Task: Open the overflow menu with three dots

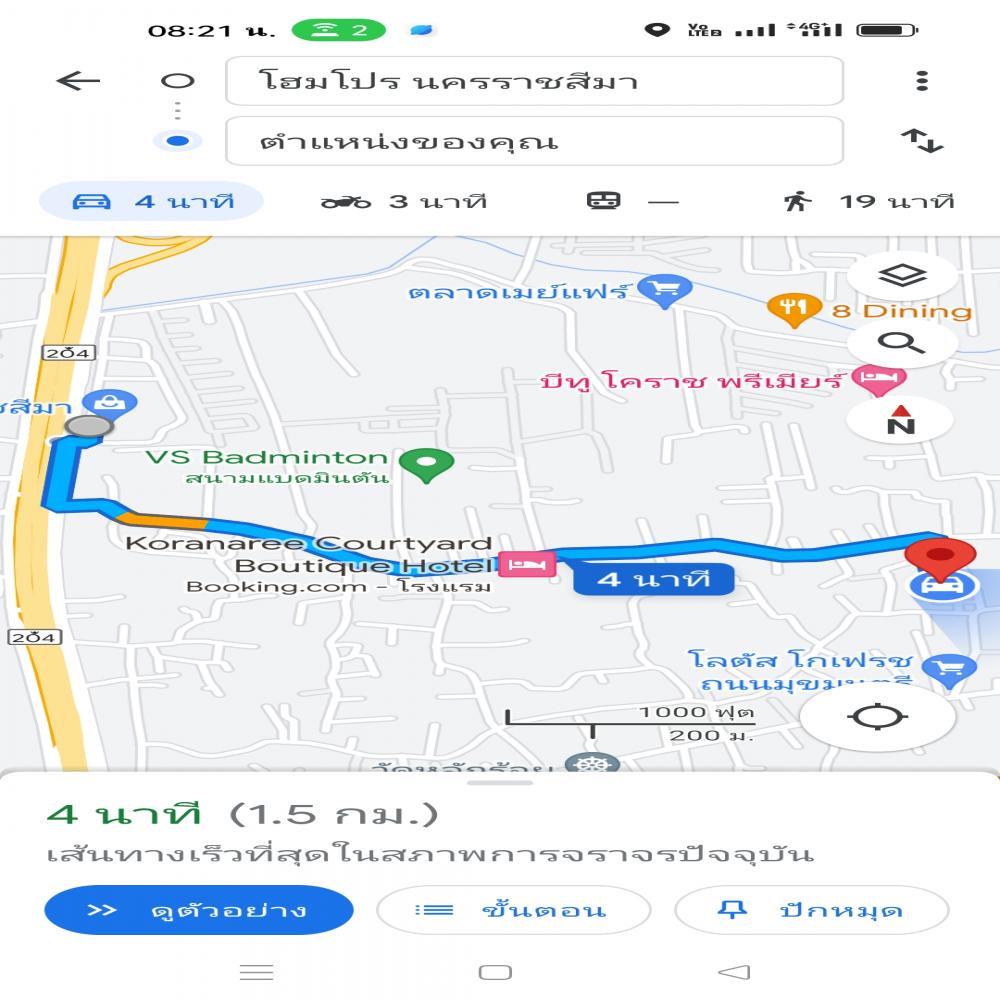Action: 921,81
